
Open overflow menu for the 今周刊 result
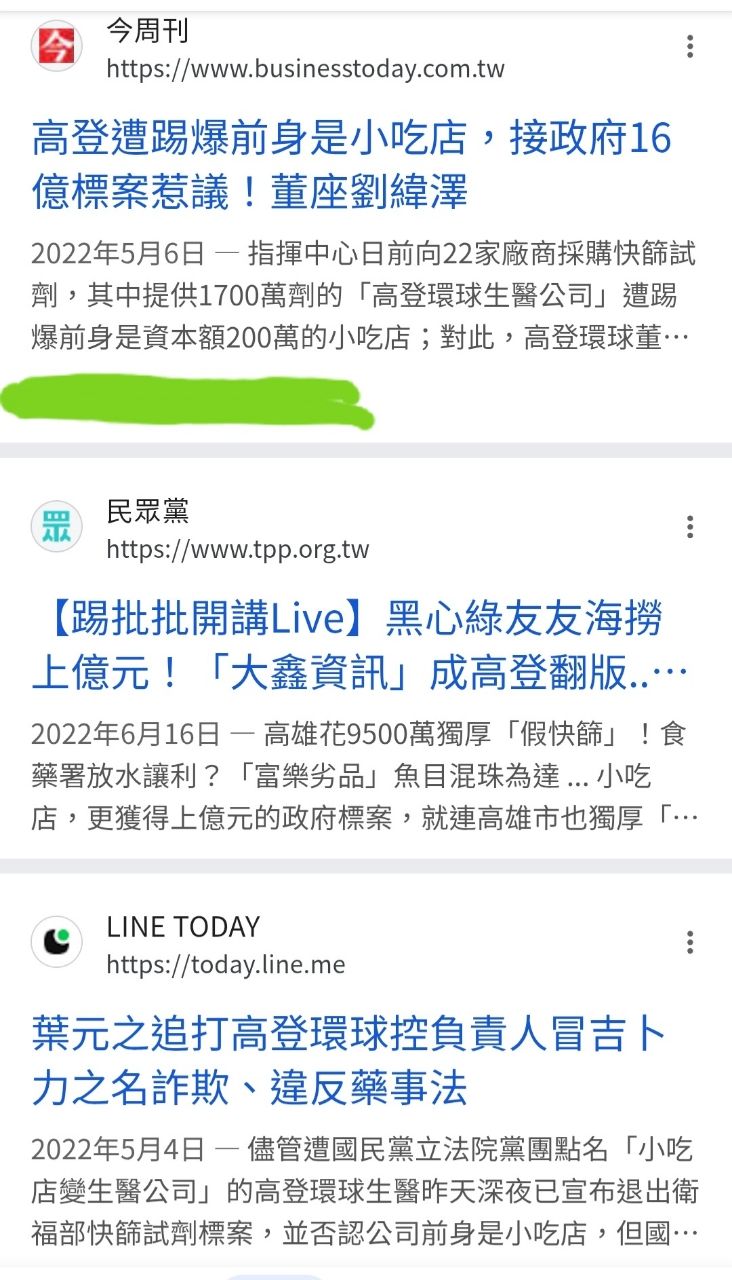(690, 46)
